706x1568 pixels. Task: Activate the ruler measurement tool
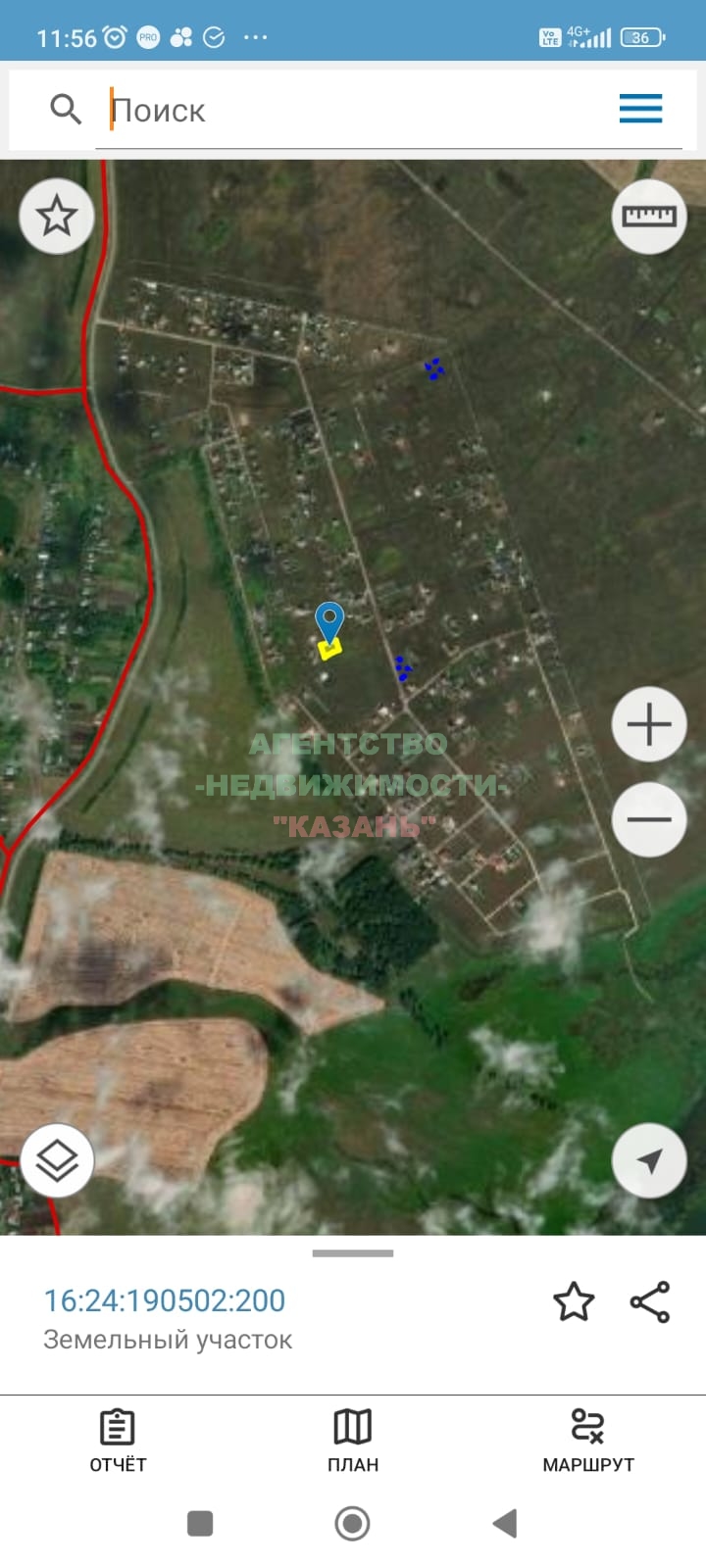pyautogui.click(x=649, y=216)
